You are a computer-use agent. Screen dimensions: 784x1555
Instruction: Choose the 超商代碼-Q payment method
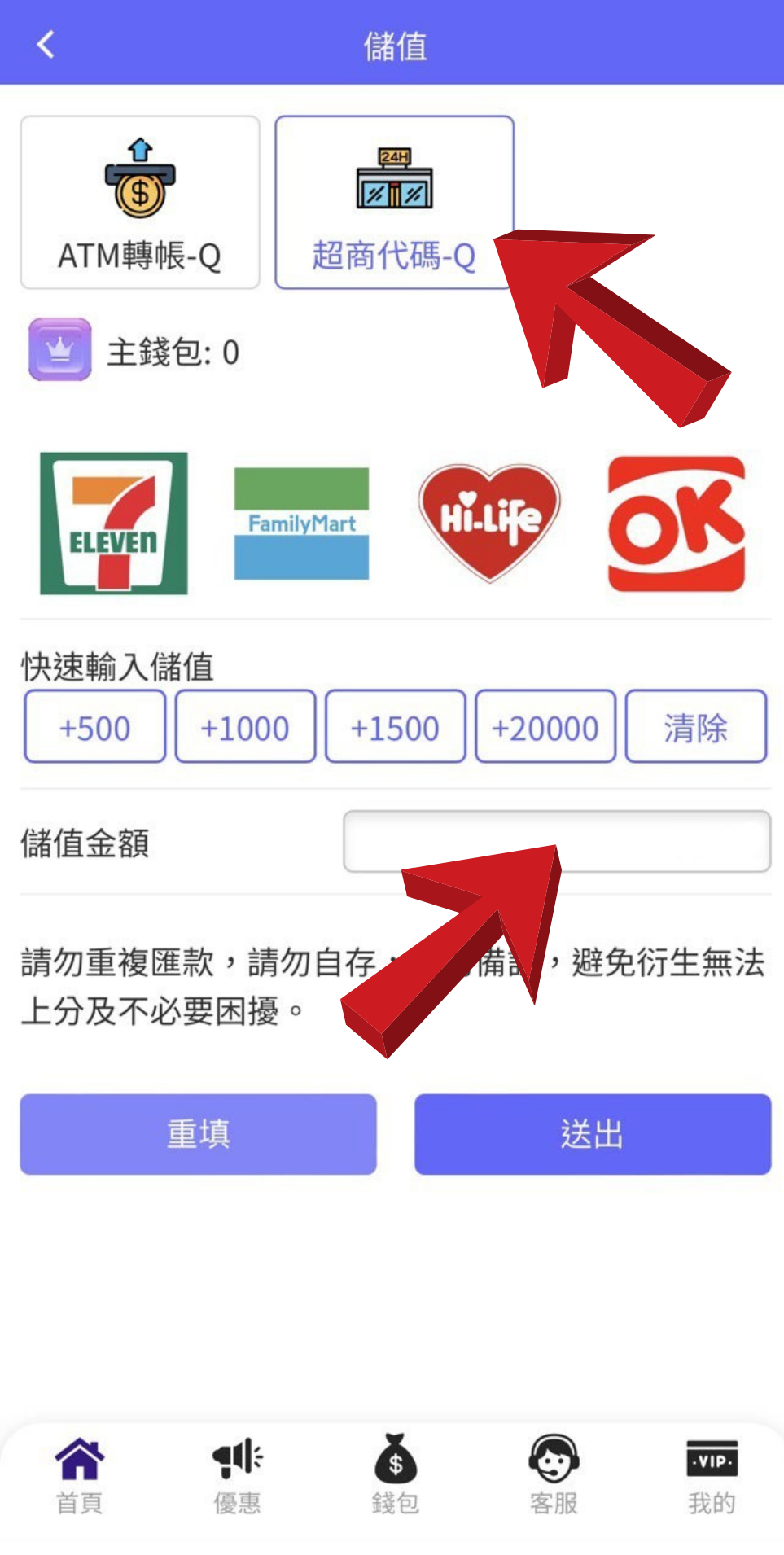pos(394,203)
